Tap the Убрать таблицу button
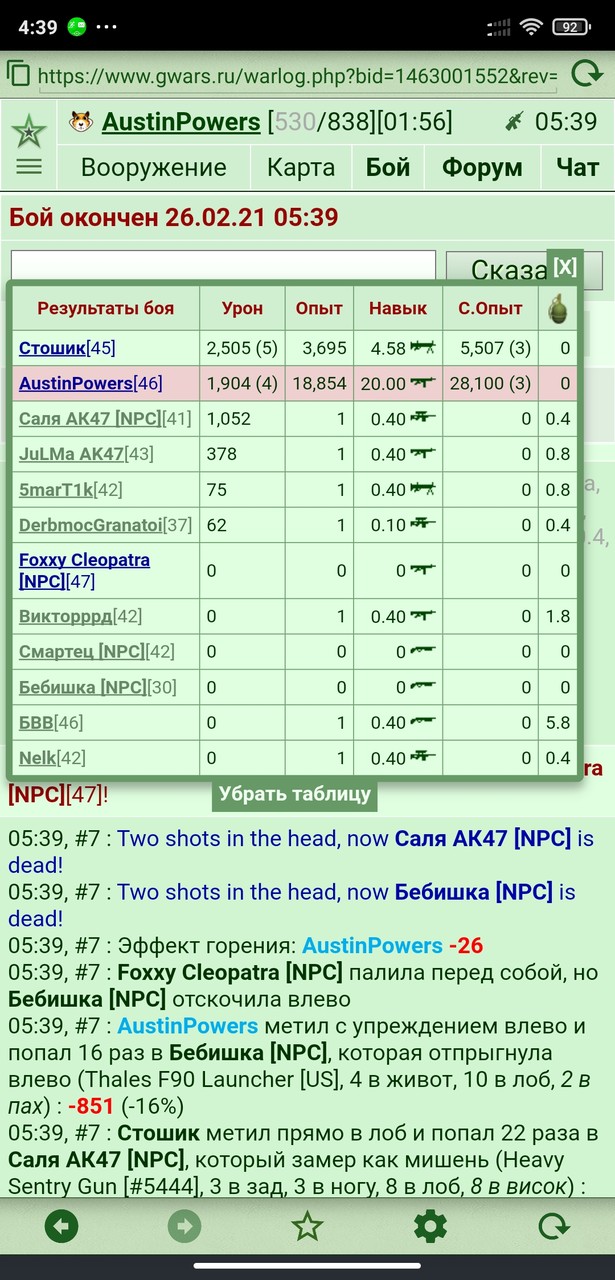615x1280 pixels. [x=295, y=795]
